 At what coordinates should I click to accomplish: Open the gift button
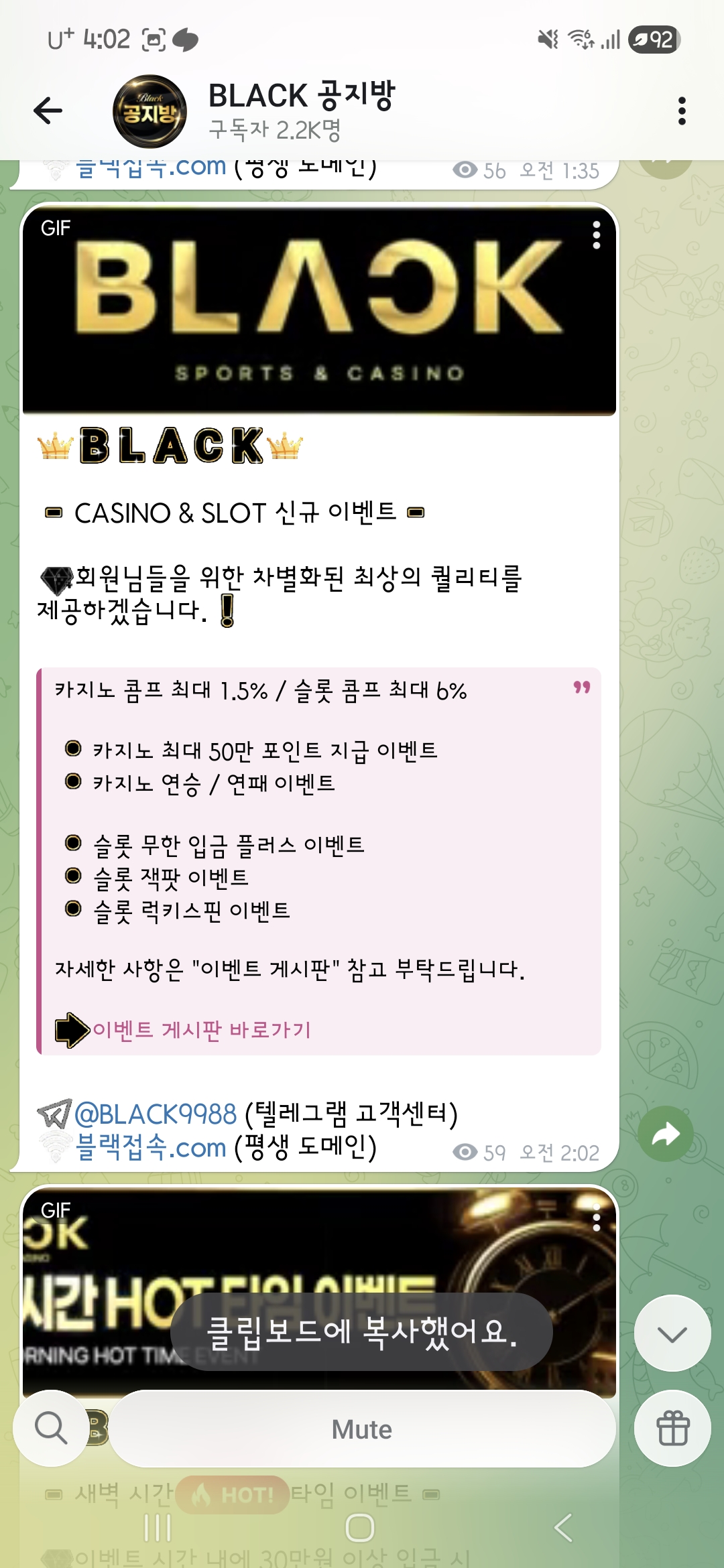tap(672, 1428)
